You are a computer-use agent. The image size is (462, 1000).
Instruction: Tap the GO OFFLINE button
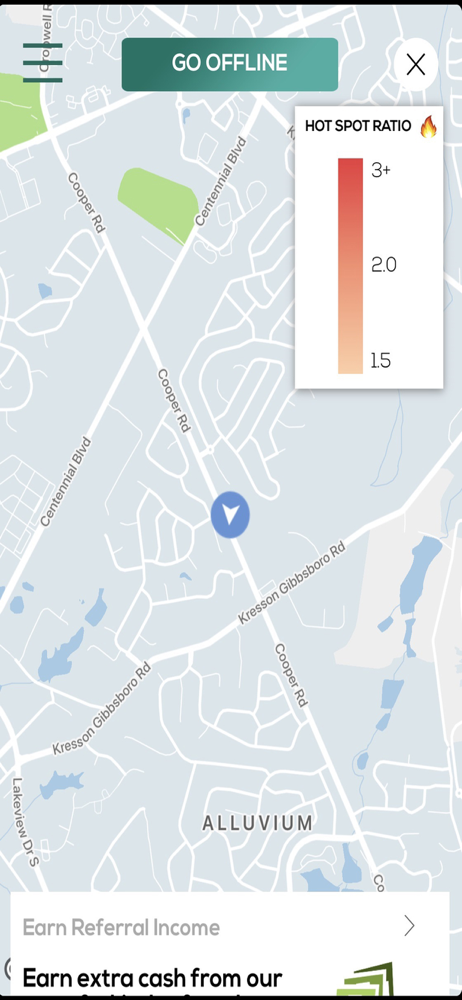(230, 64)
